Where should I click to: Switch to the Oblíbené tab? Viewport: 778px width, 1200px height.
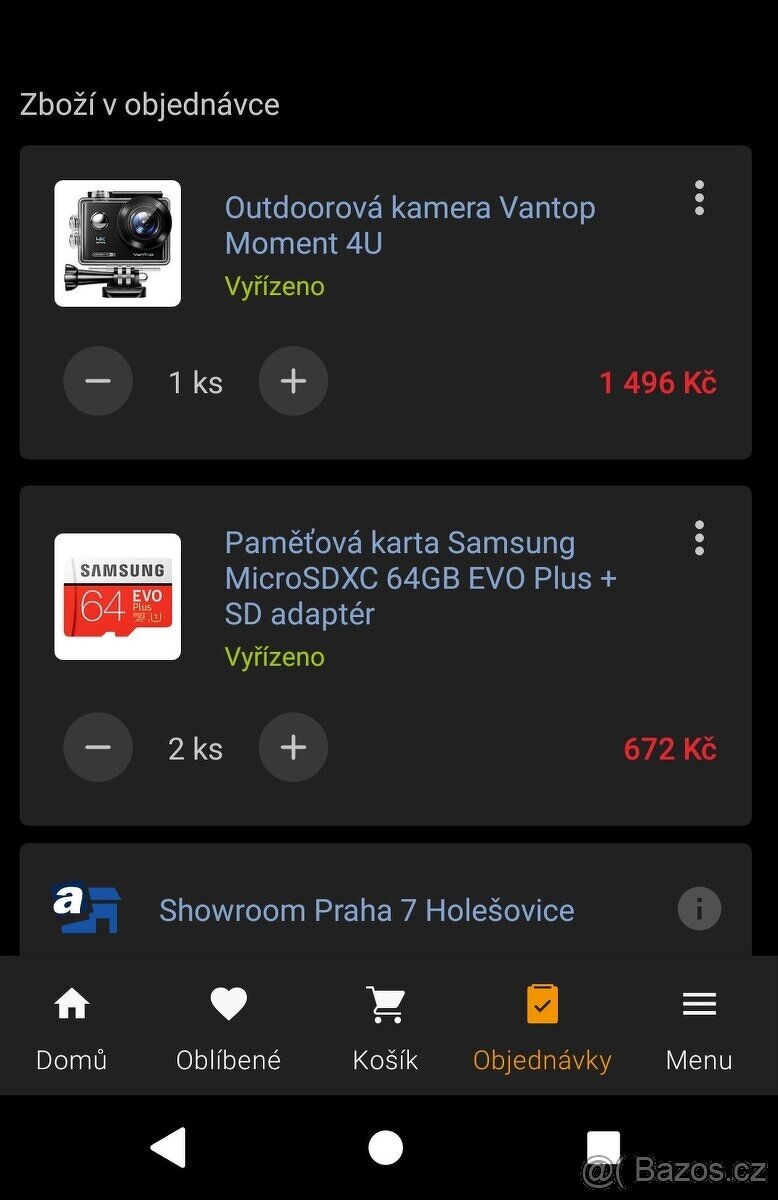point(228,1025)
